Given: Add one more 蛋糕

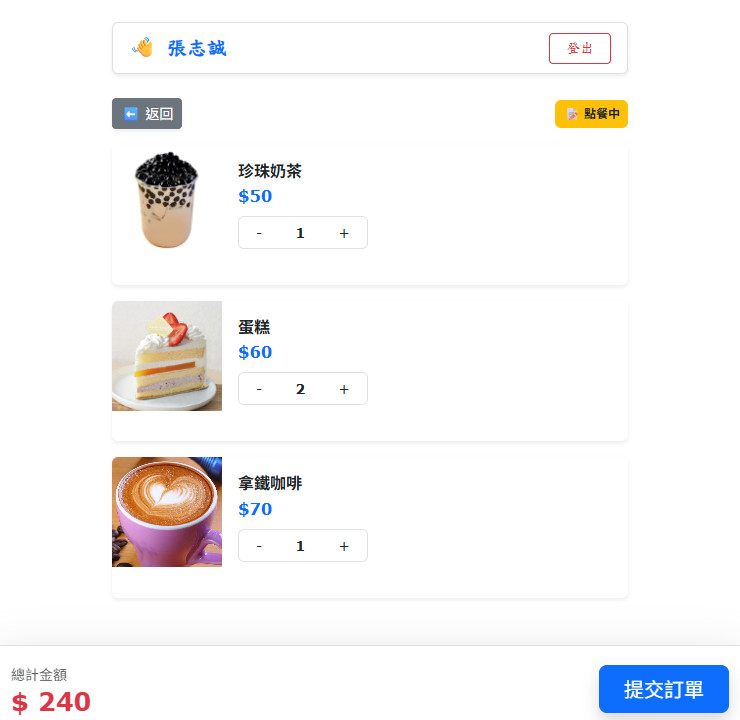Looking at the screenshot, I should pos(344,389).
